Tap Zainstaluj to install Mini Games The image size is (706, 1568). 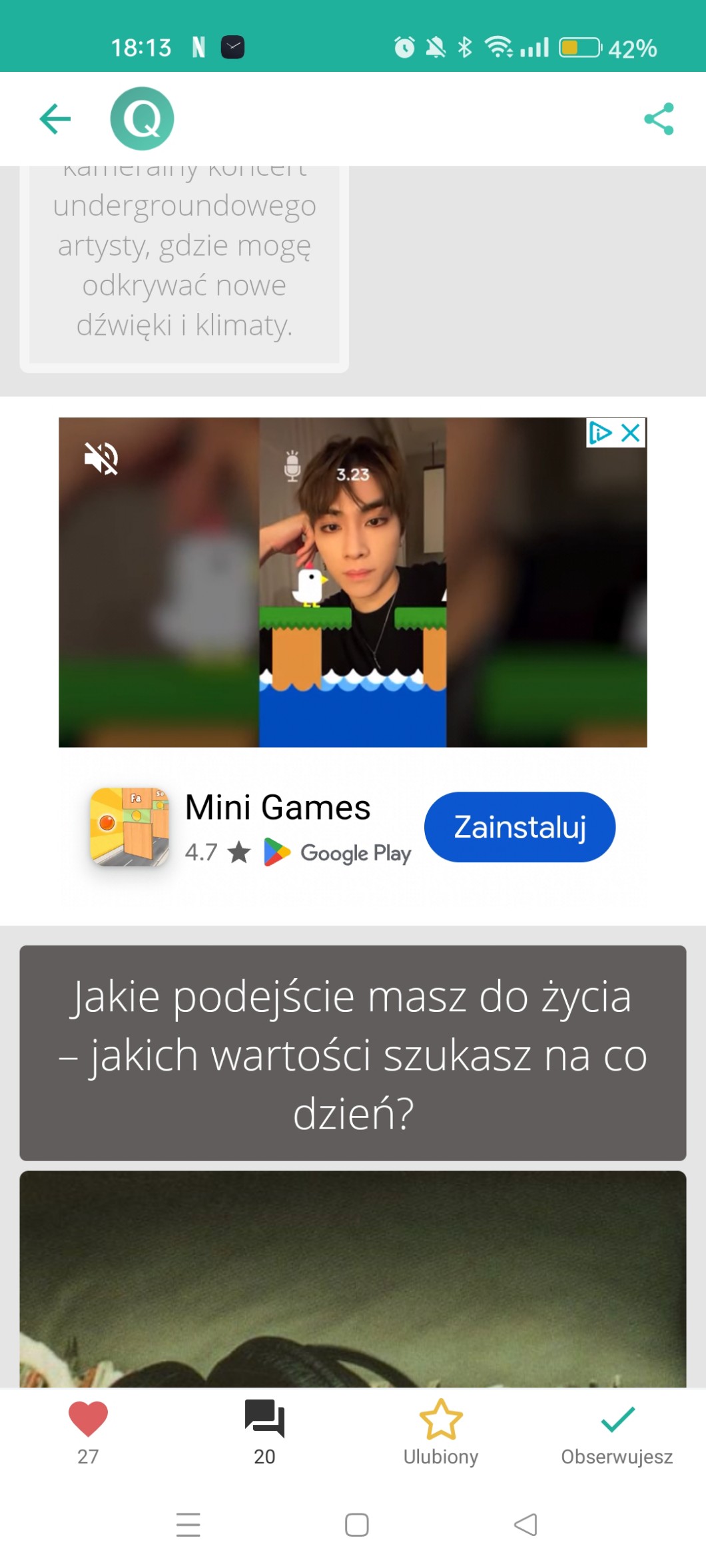coord(520,827)
